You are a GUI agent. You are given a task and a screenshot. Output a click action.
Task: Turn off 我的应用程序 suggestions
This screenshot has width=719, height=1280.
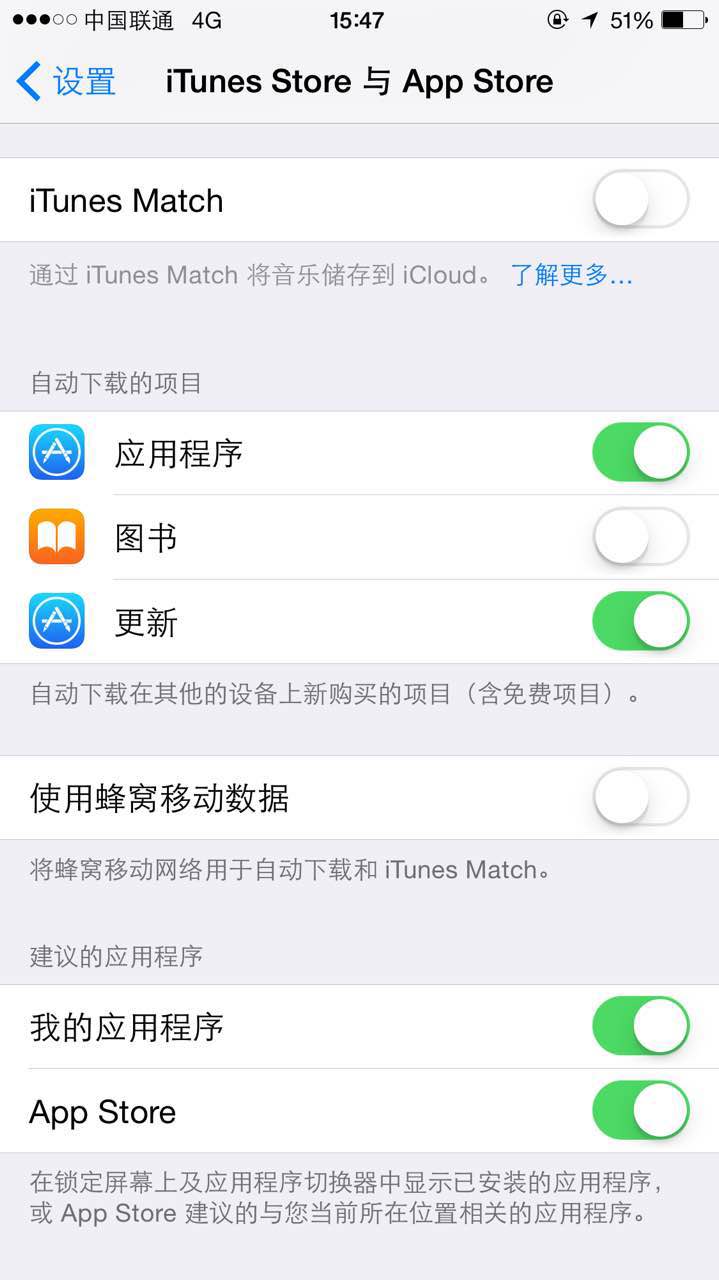[641, 1026]
